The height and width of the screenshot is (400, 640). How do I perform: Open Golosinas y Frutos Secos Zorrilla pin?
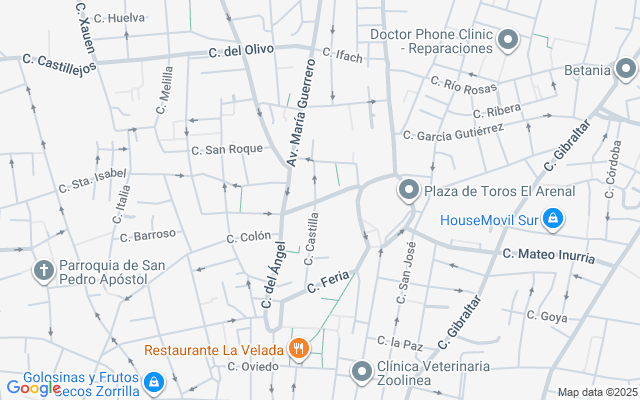pos(154,383)
